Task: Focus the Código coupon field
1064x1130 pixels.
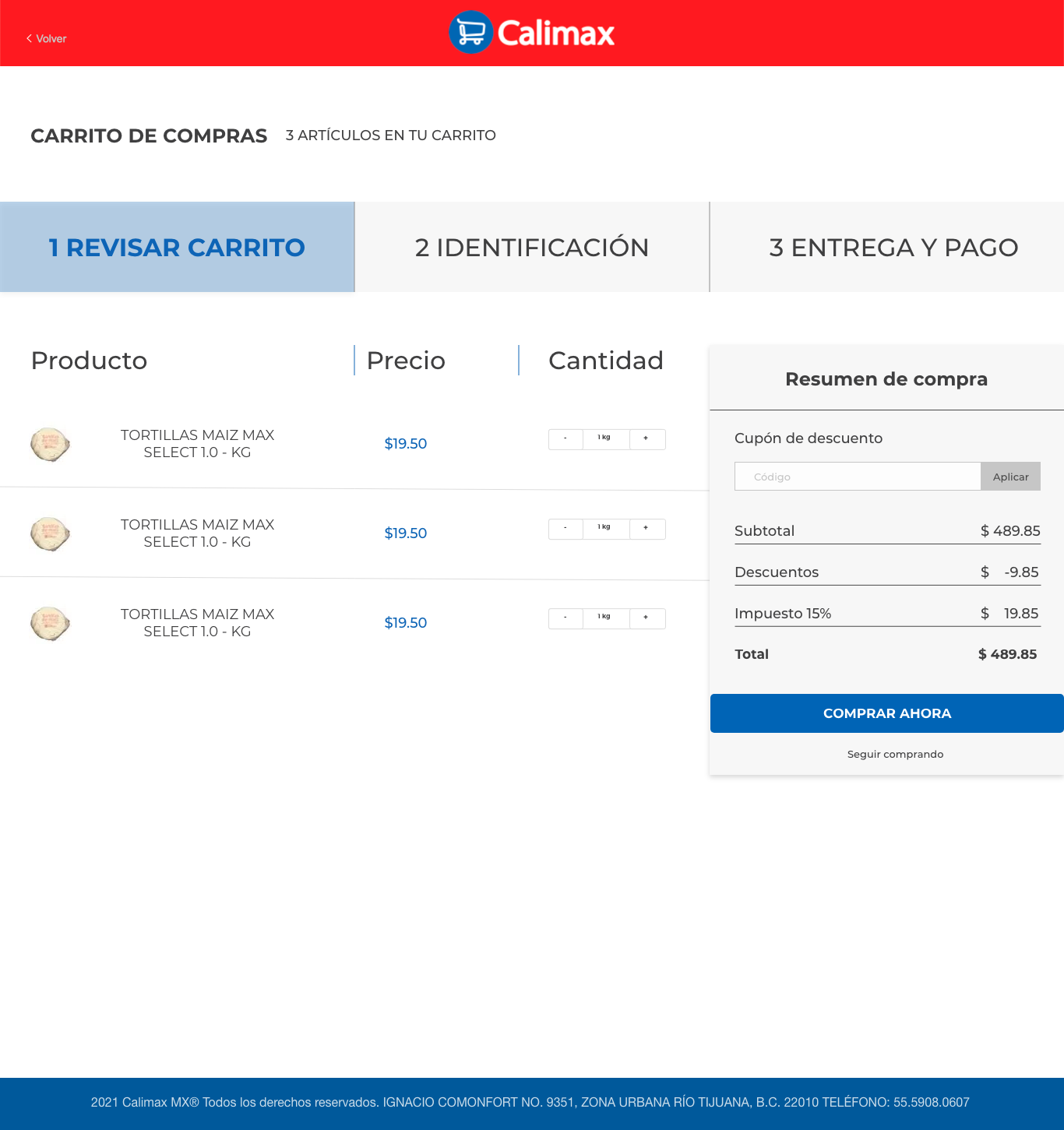Action: click(x=857, y=477)
